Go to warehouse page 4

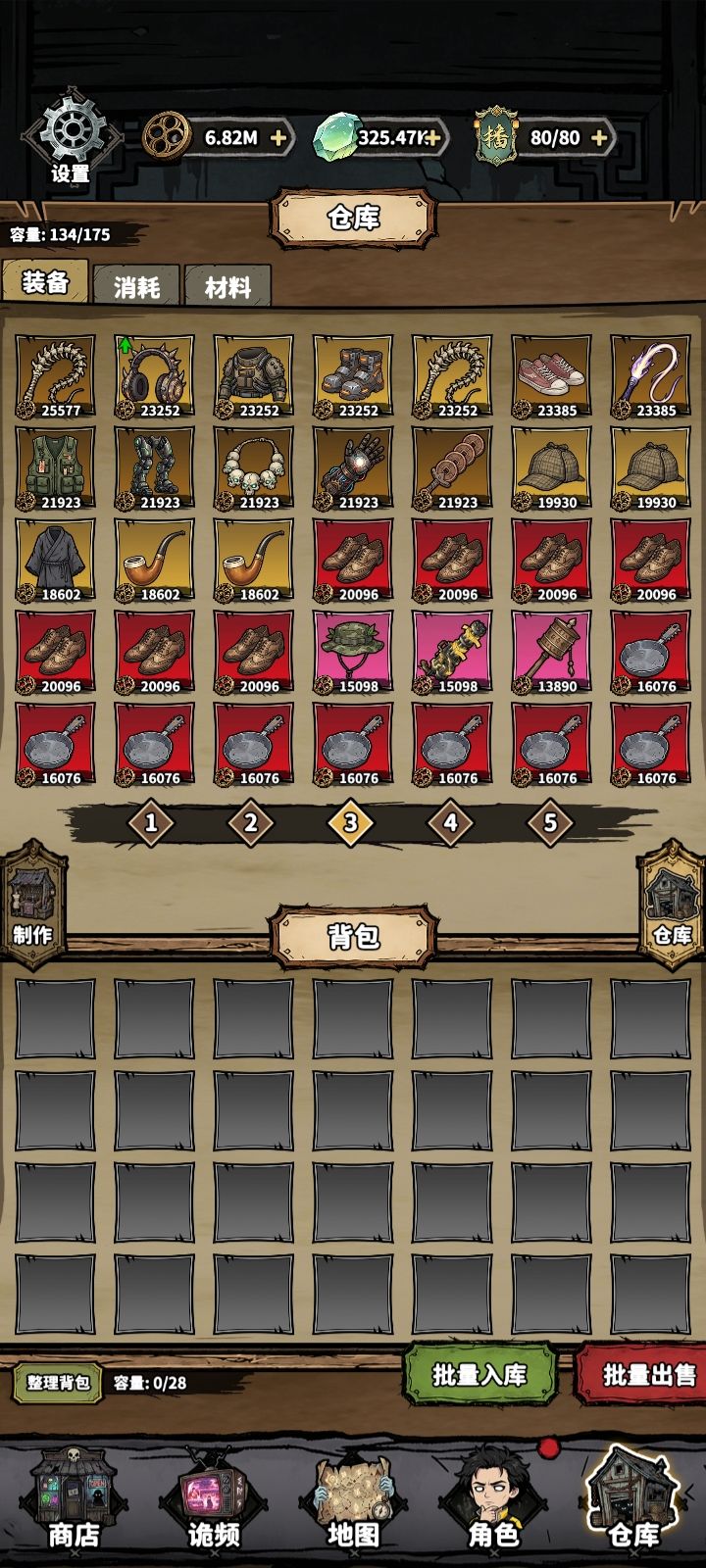point(450,822)
